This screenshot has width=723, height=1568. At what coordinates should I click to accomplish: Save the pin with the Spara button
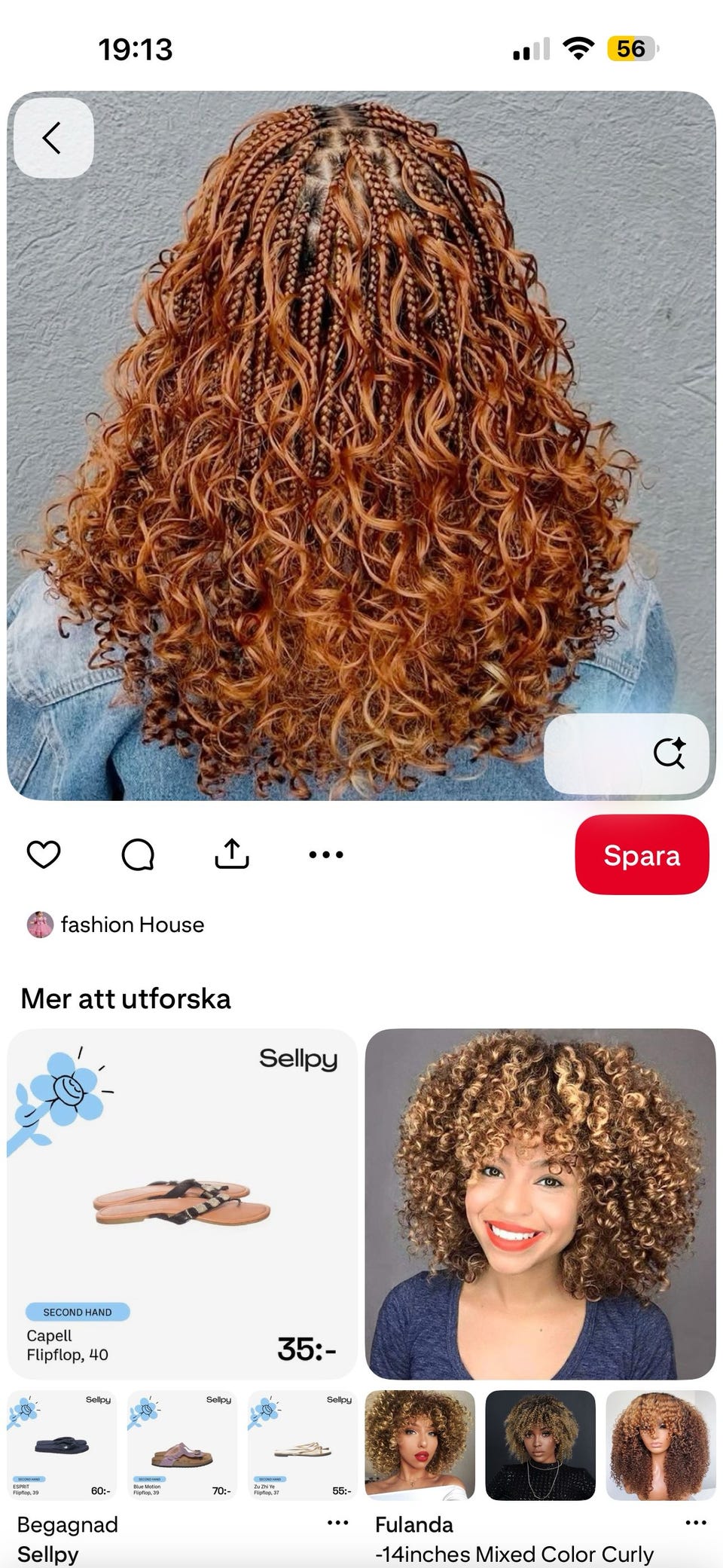(x=642, y=855)
